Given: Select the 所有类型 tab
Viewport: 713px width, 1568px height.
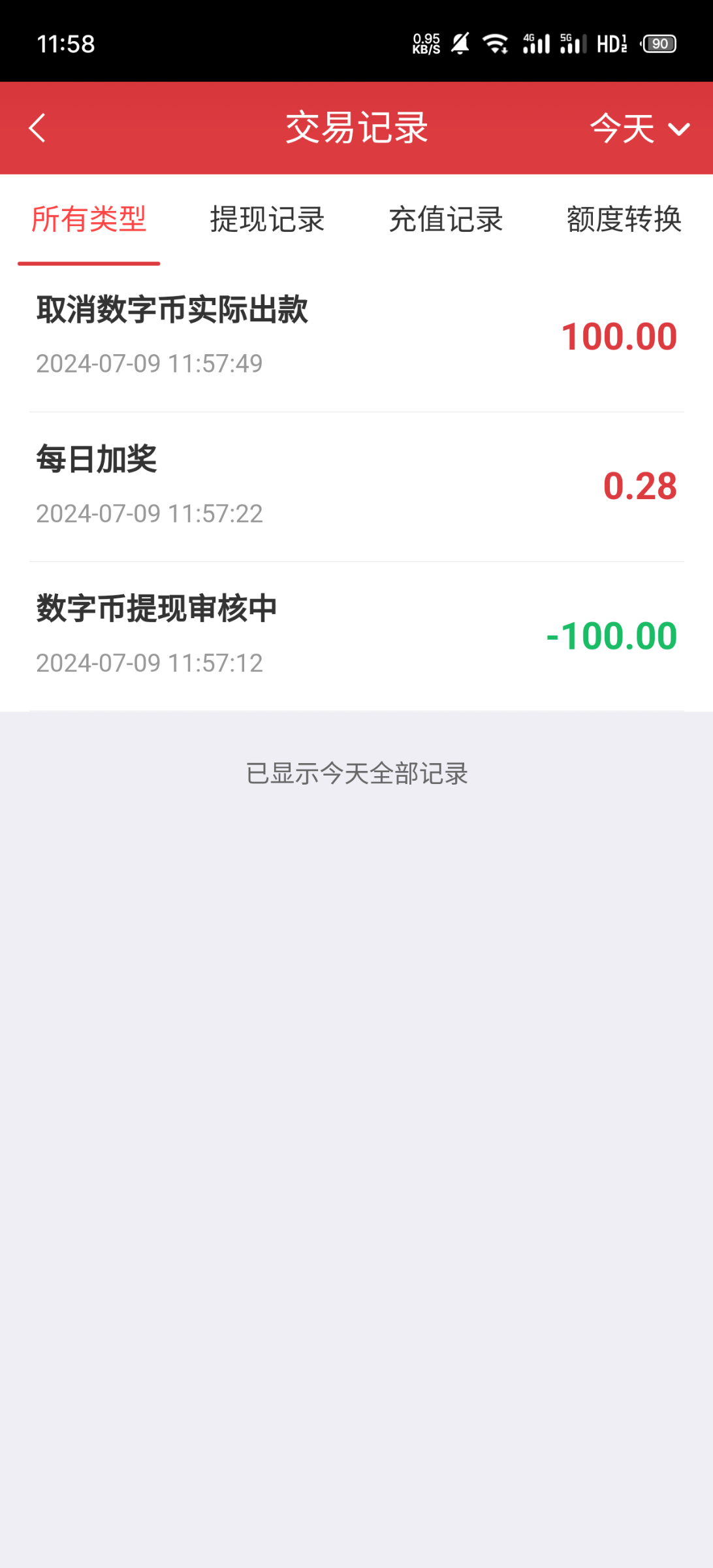Looking at the screenshot, I should pos(89,220).
